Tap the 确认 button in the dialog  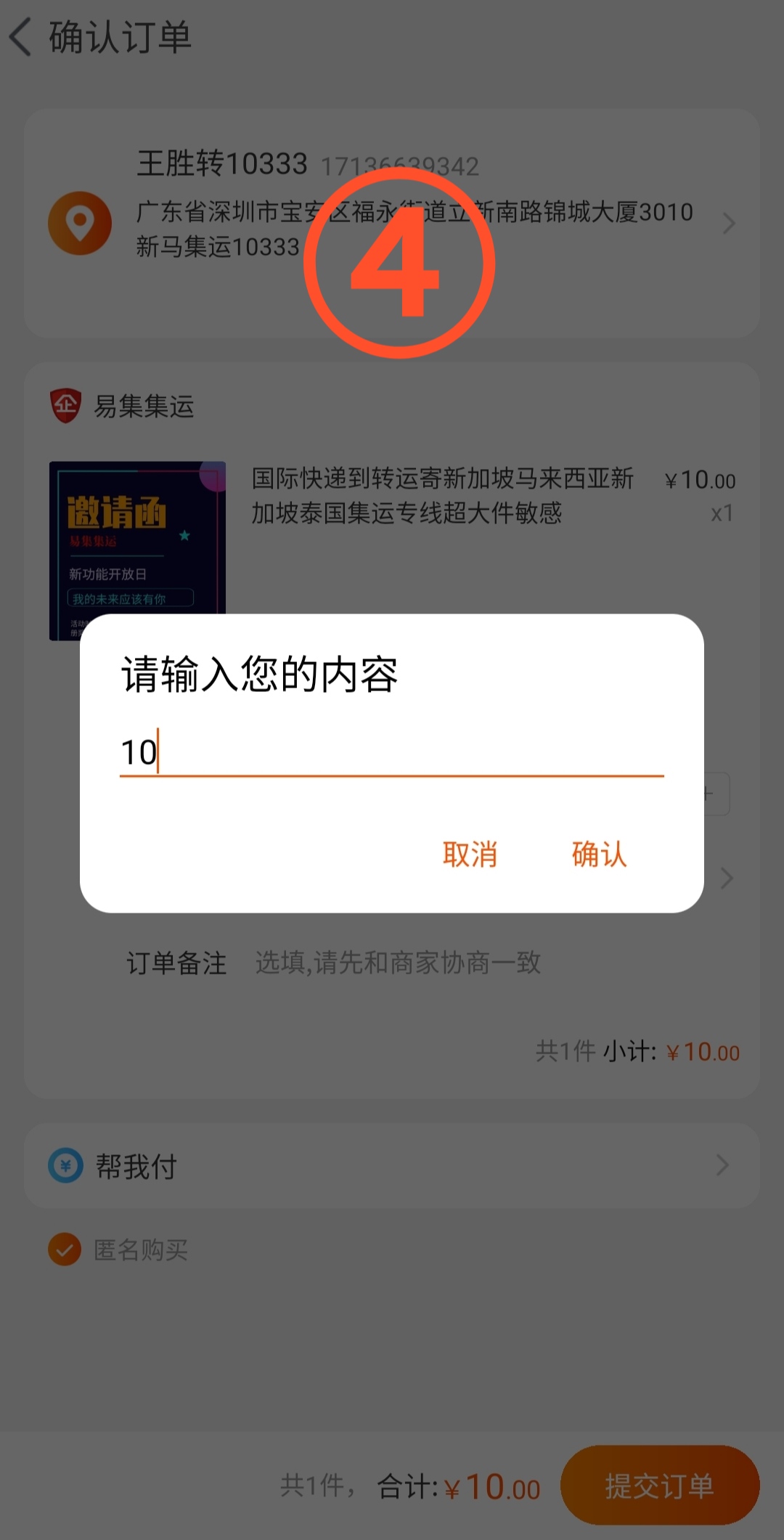point(599,854)
